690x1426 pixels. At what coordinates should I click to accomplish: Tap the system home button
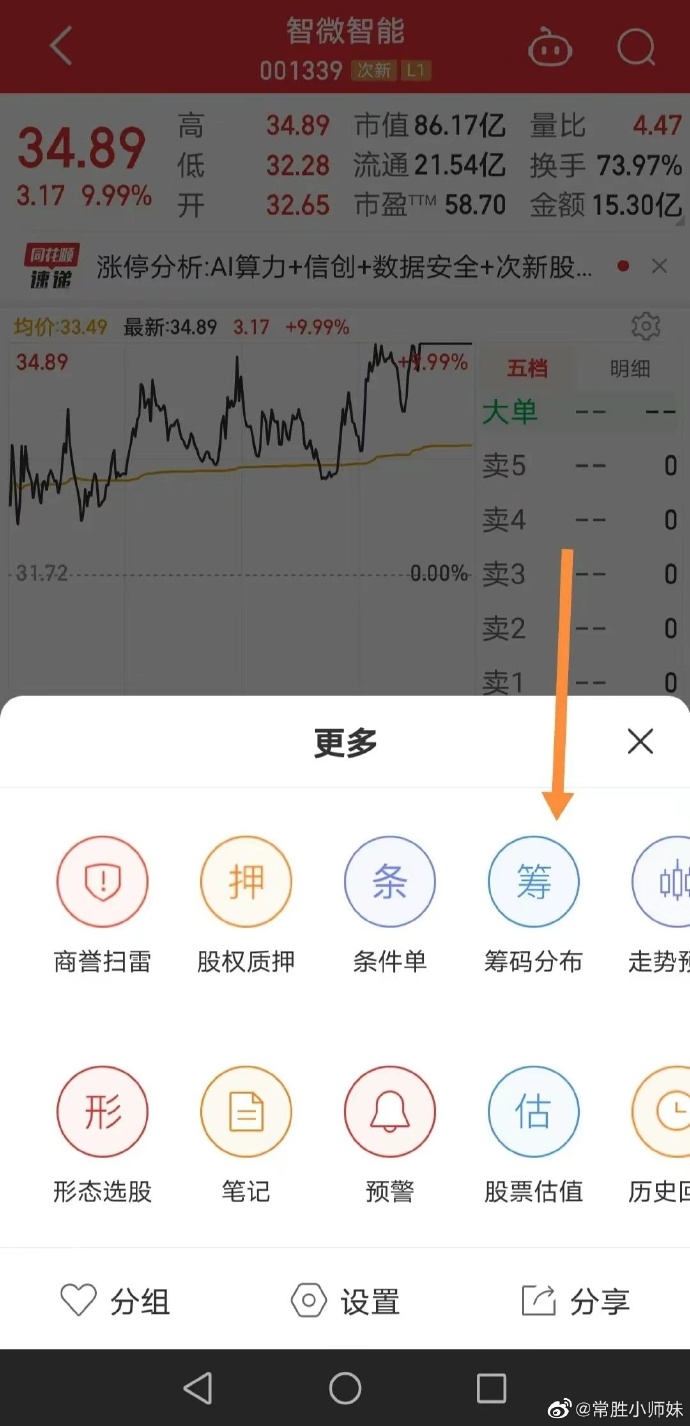(345, 1387)
